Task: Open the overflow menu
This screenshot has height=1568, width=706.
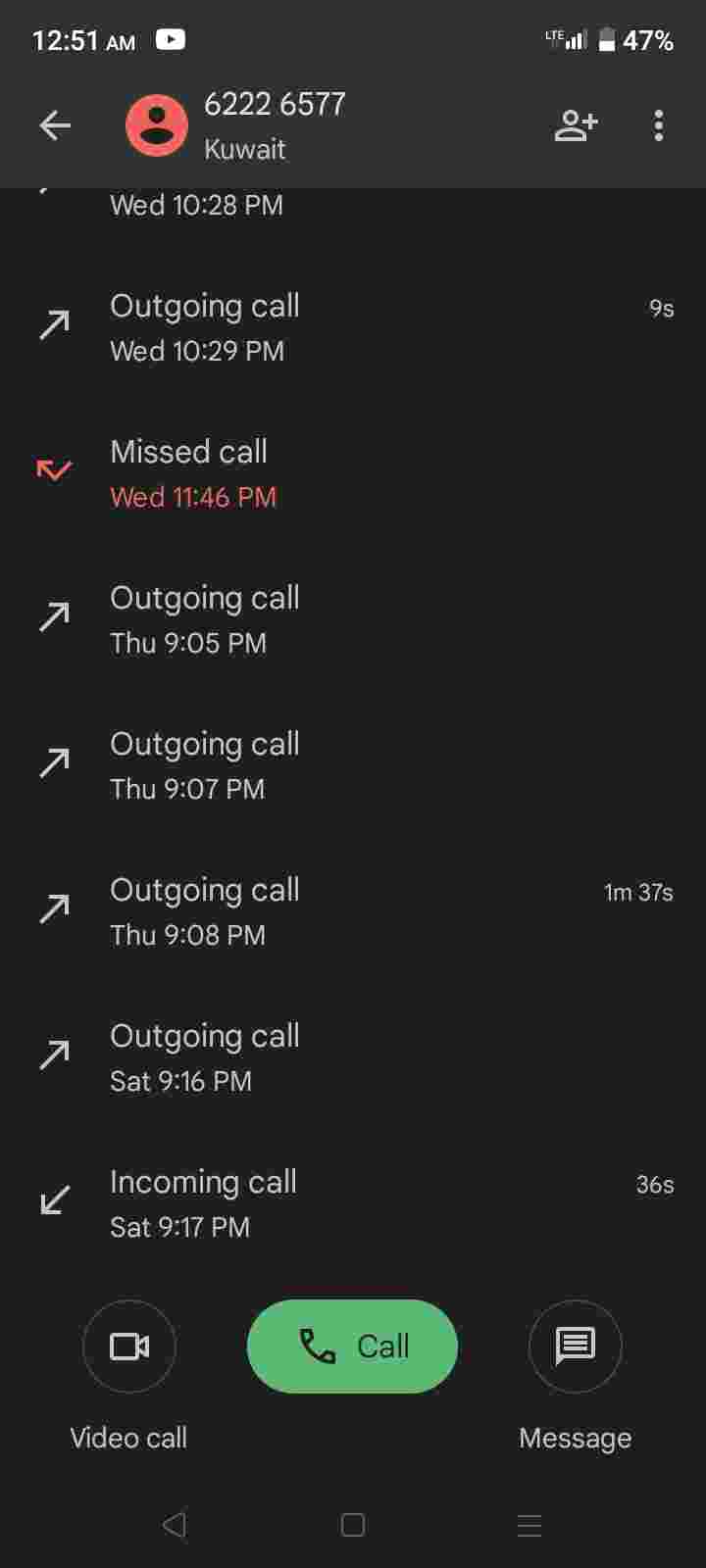Action: (658, 125)
